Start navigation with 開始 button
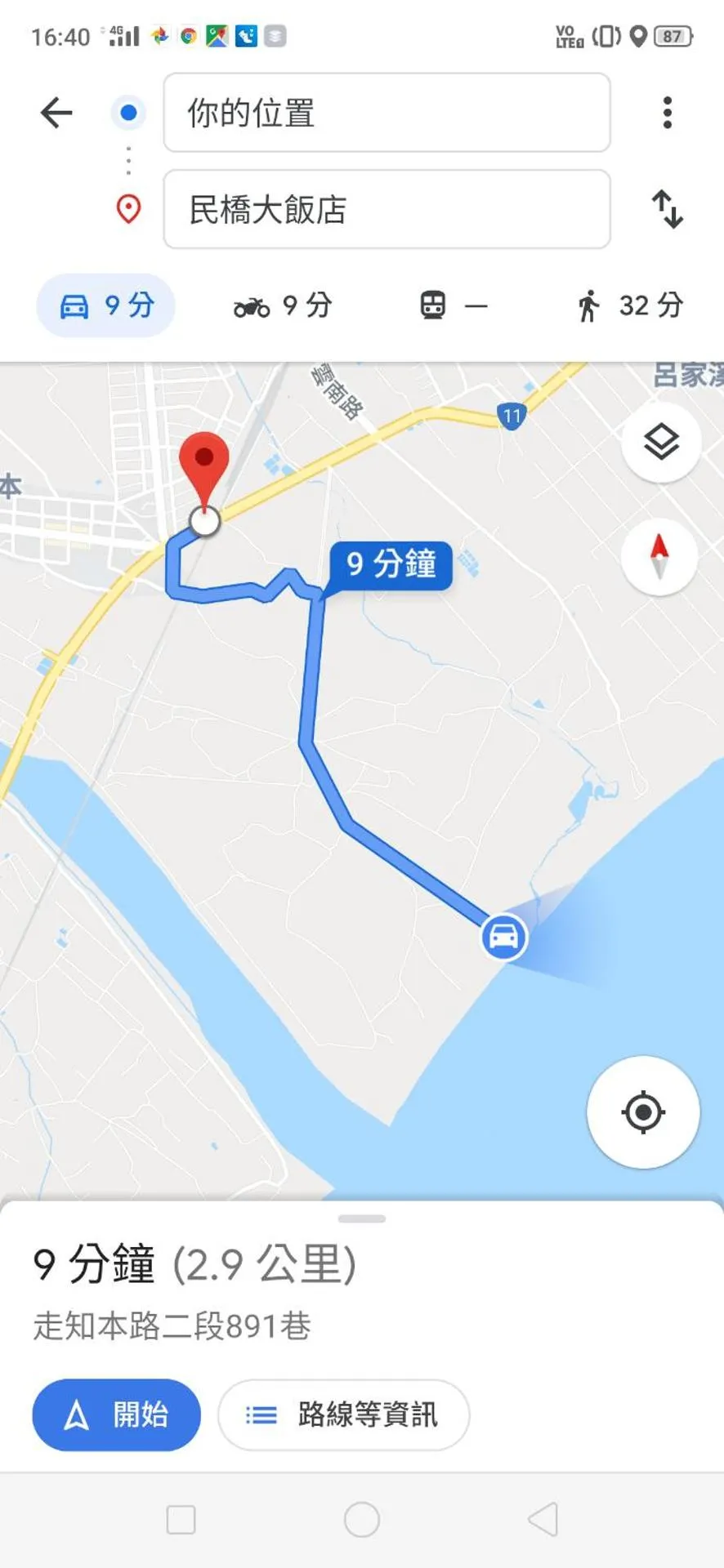The width and height of the screenshot is (724, 1568). [116, 1414]
